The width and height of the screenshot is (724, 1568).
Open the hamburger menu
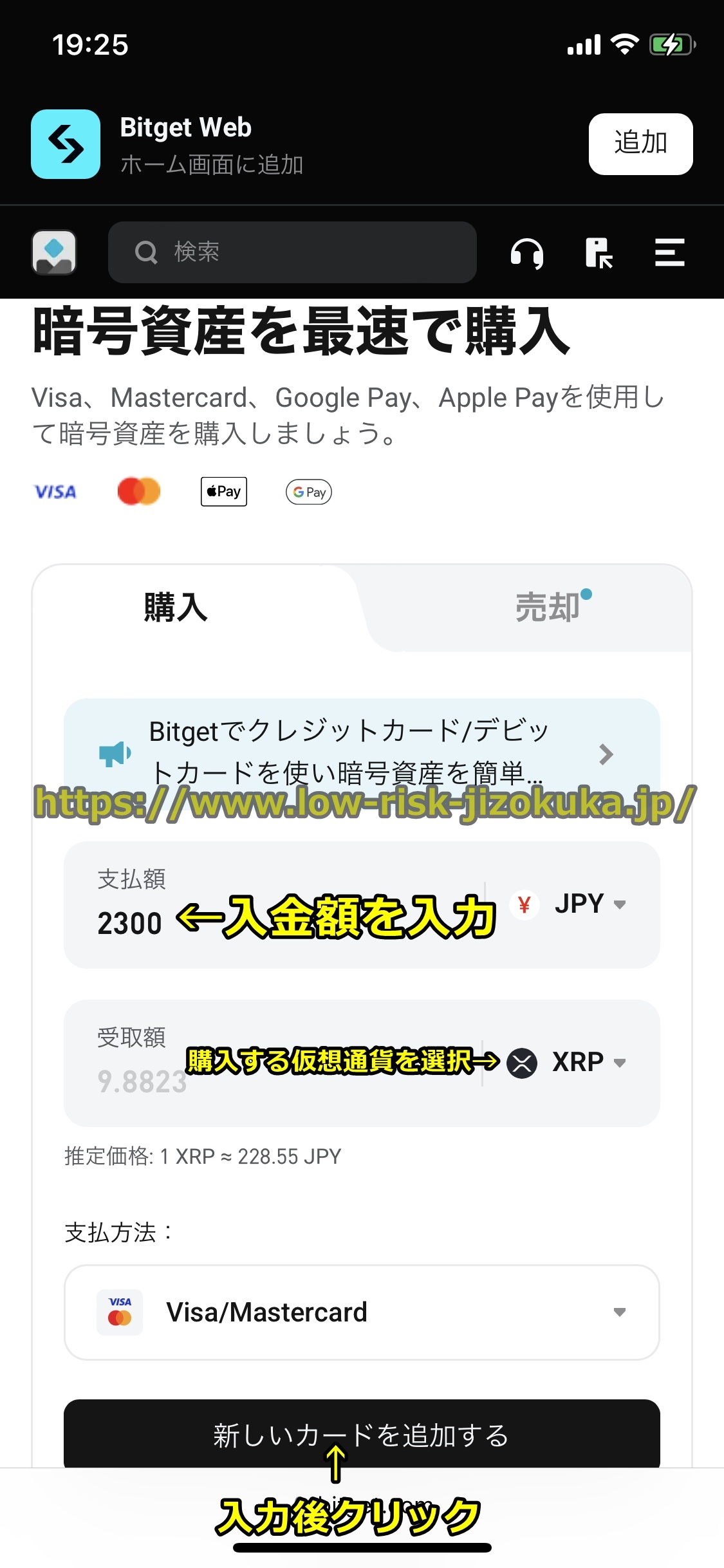click(669, 252)
